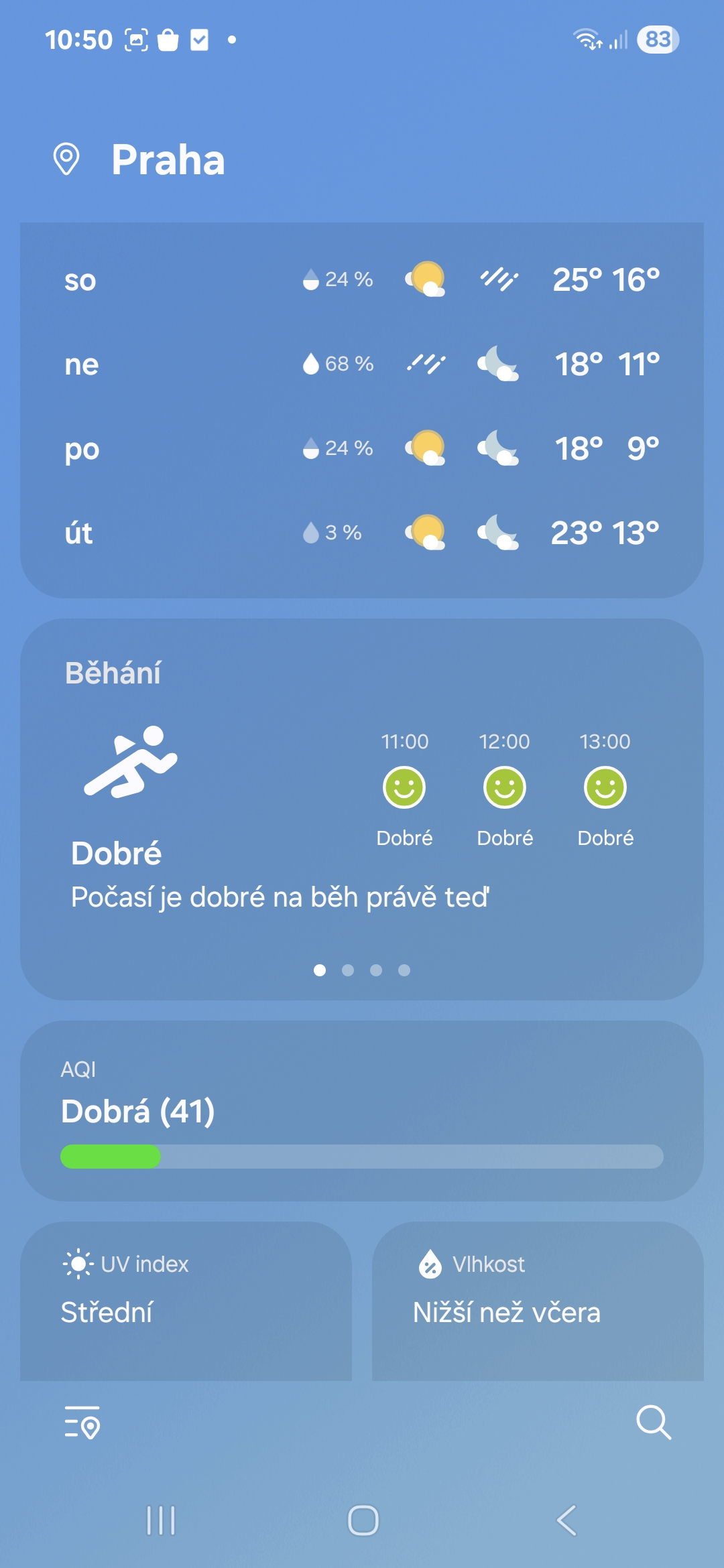
Task: Open the Běhání running conditions card
Action: (x=362, y=809)
